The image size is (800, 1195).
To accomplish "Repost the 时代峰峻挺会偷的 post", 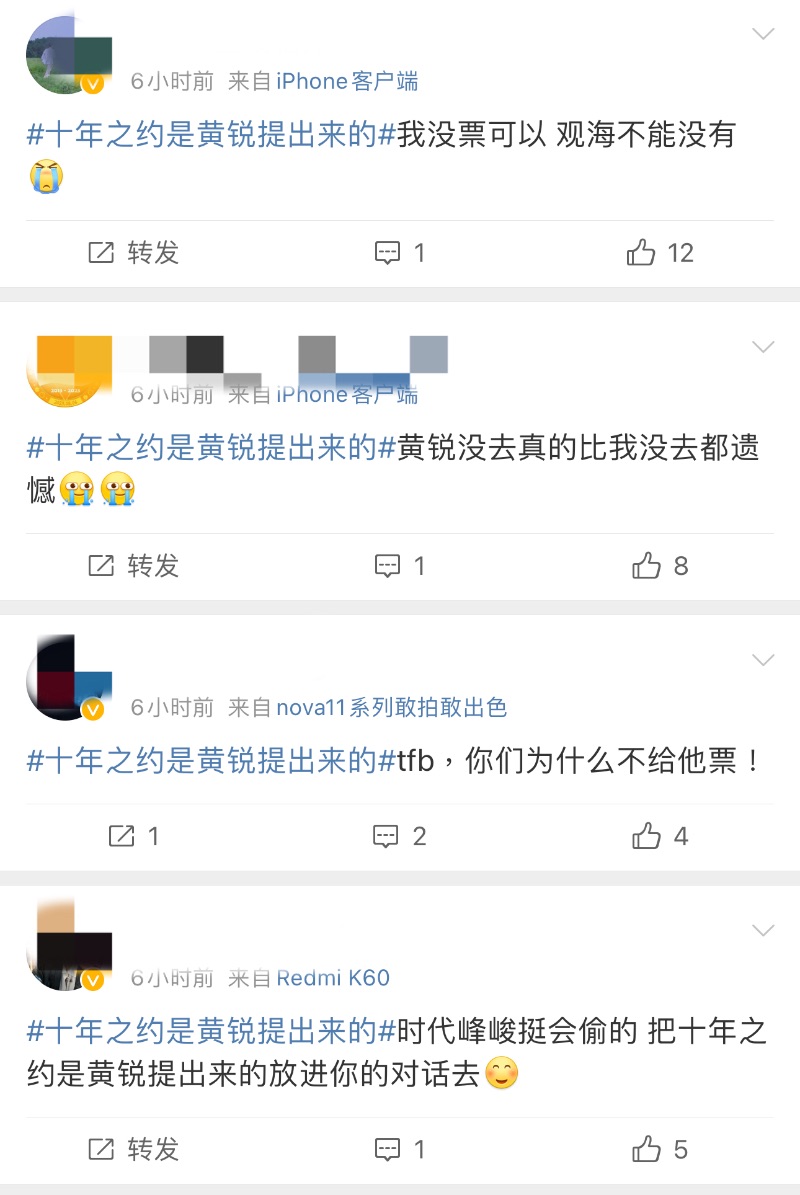I will click(133, 1149).
